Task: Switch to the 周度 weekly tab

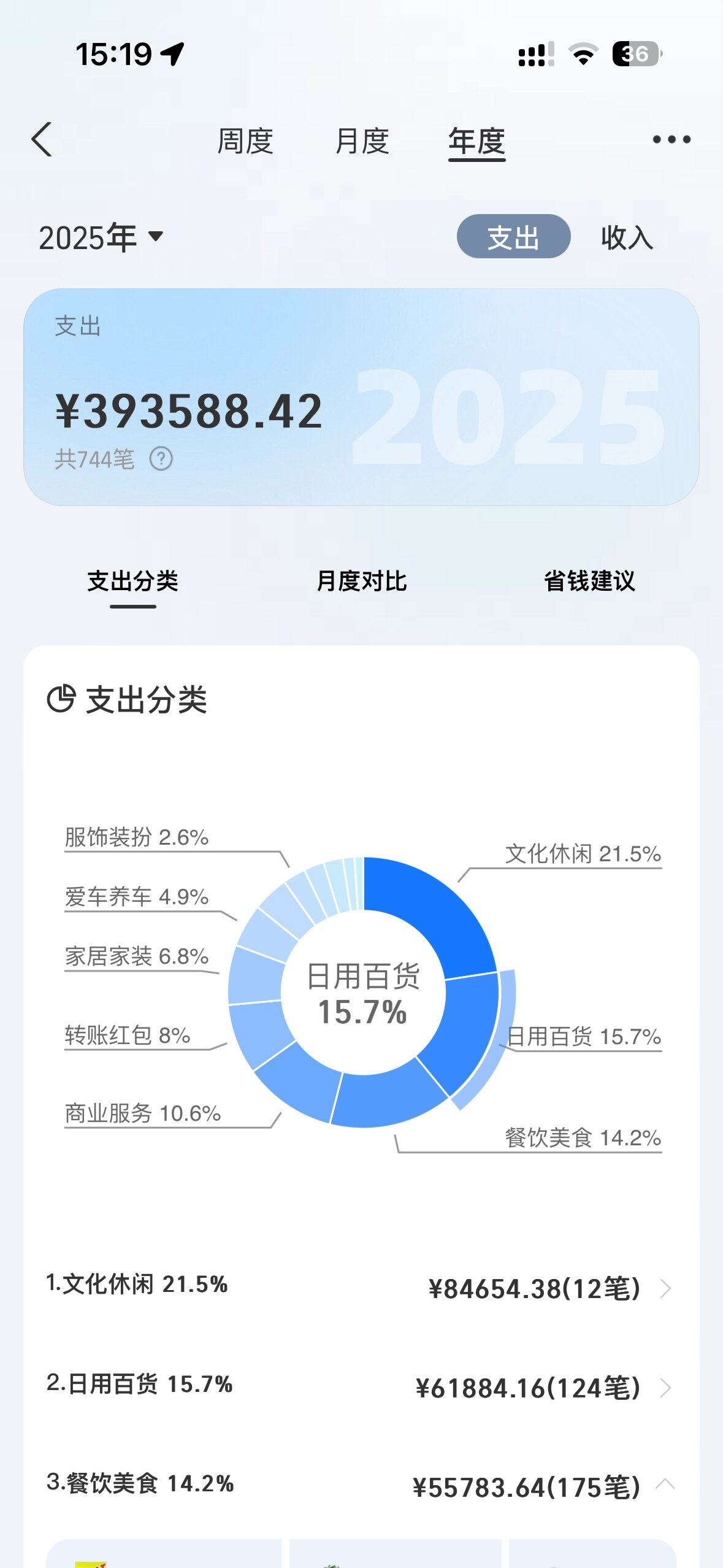Action: click(245, 141)
